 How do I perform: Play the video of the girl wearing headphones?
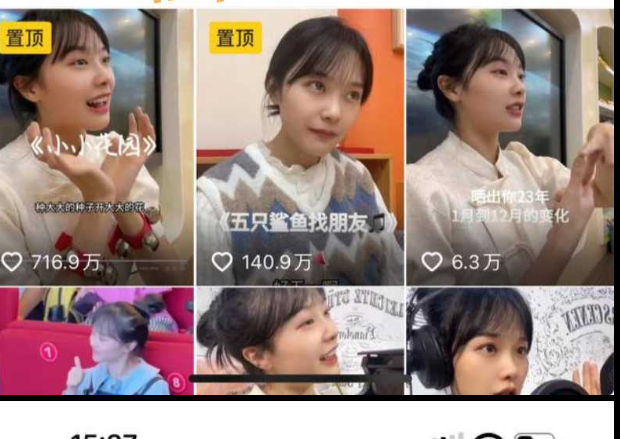pos(510,342)
